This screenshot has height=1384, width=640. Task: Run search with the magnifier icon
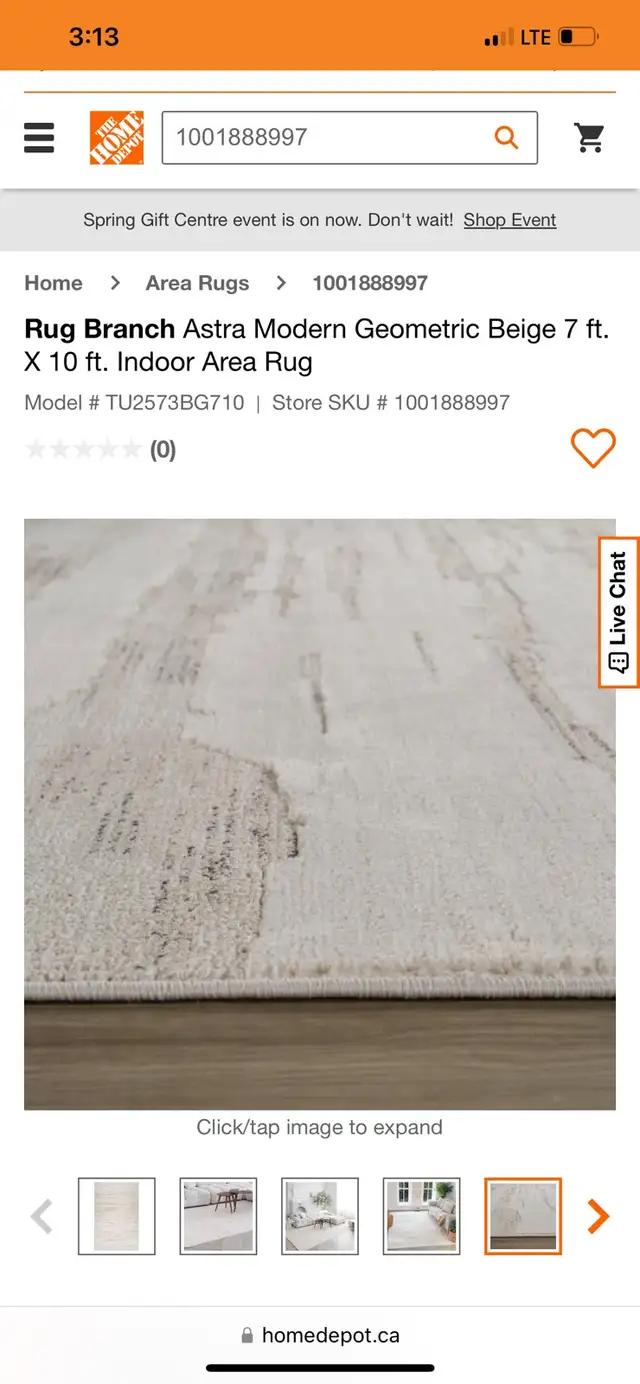[507, 137]
